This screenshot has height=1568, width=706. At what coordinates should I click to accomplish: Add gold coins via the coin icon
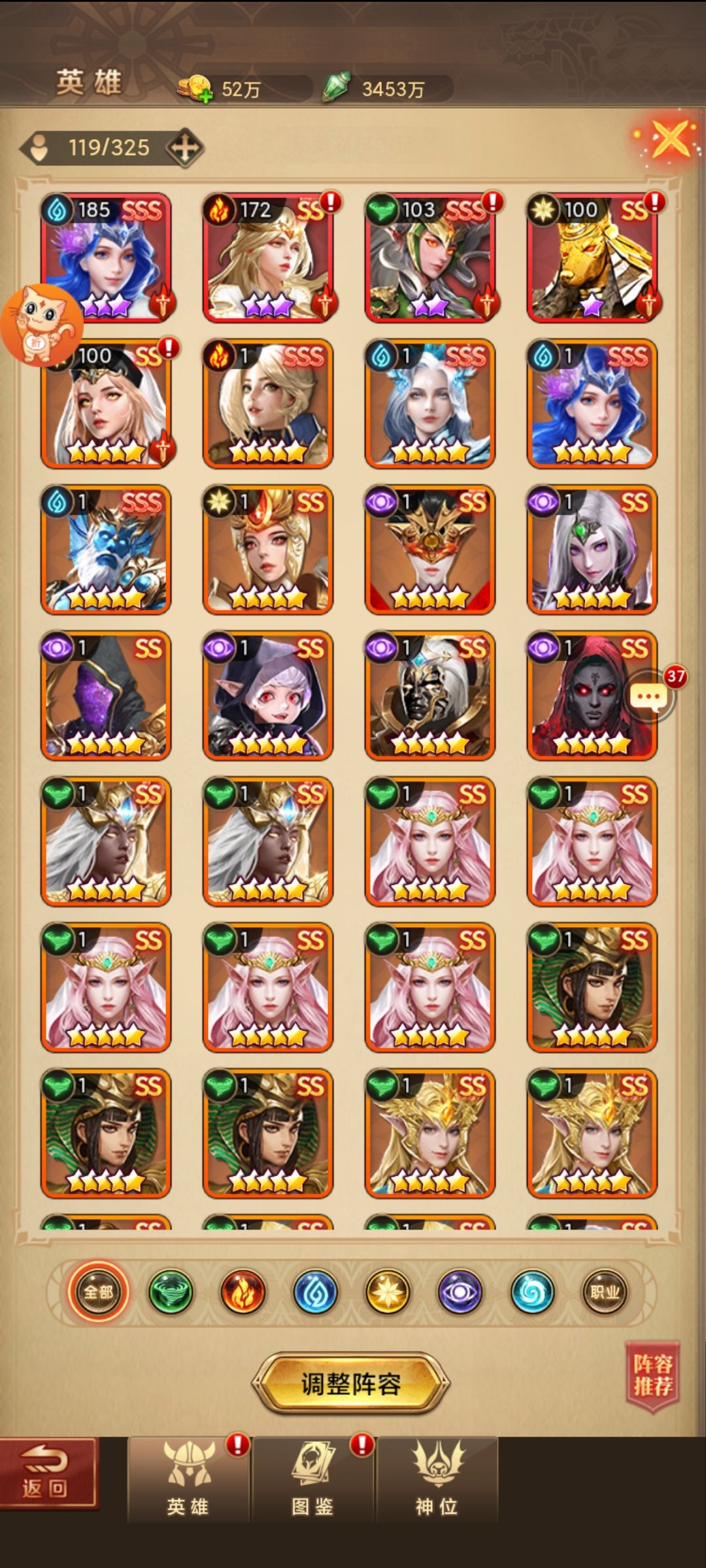pyautogui.click(x=195, y=88)
